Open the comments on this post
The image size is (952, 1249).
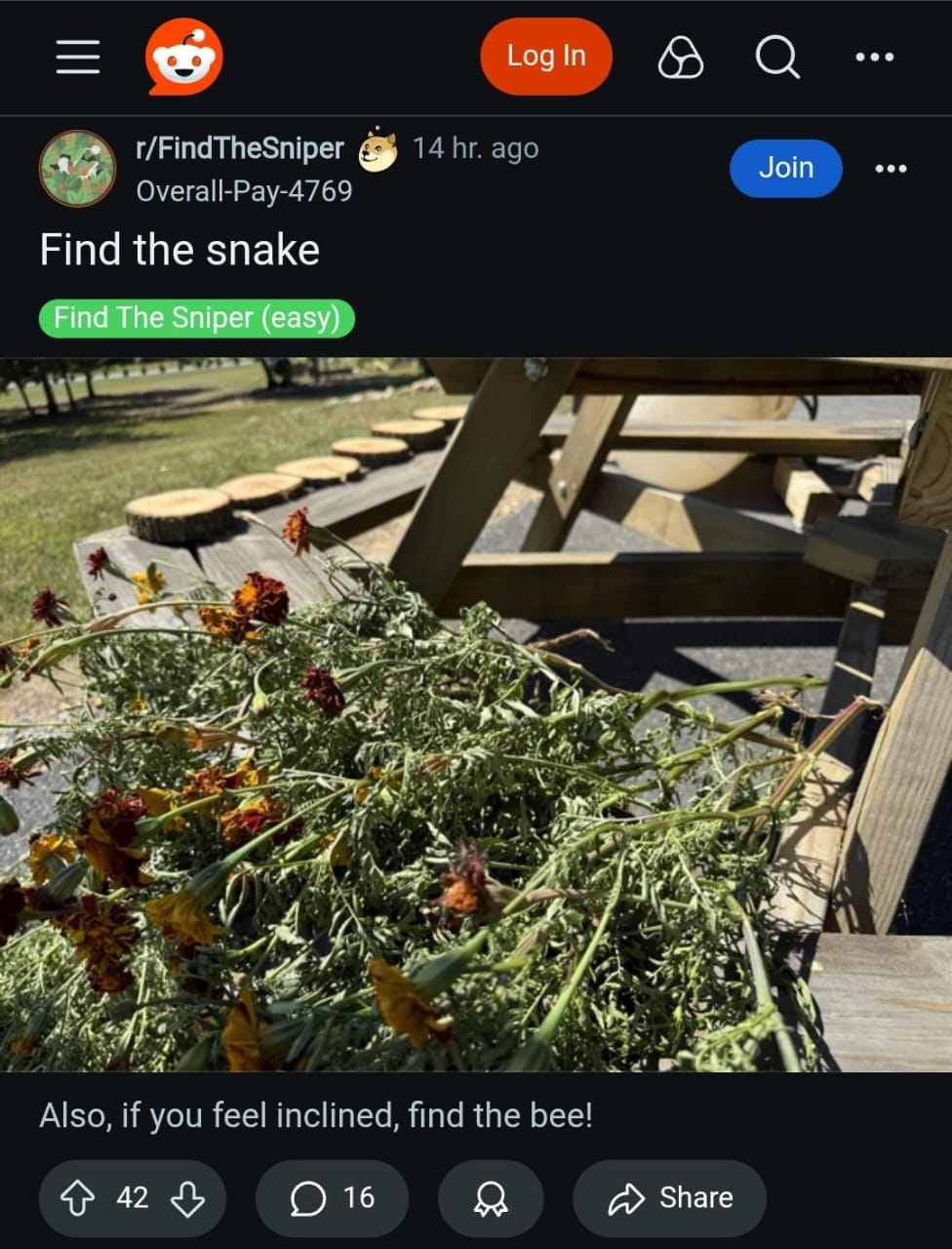(x=332, y=1197)
